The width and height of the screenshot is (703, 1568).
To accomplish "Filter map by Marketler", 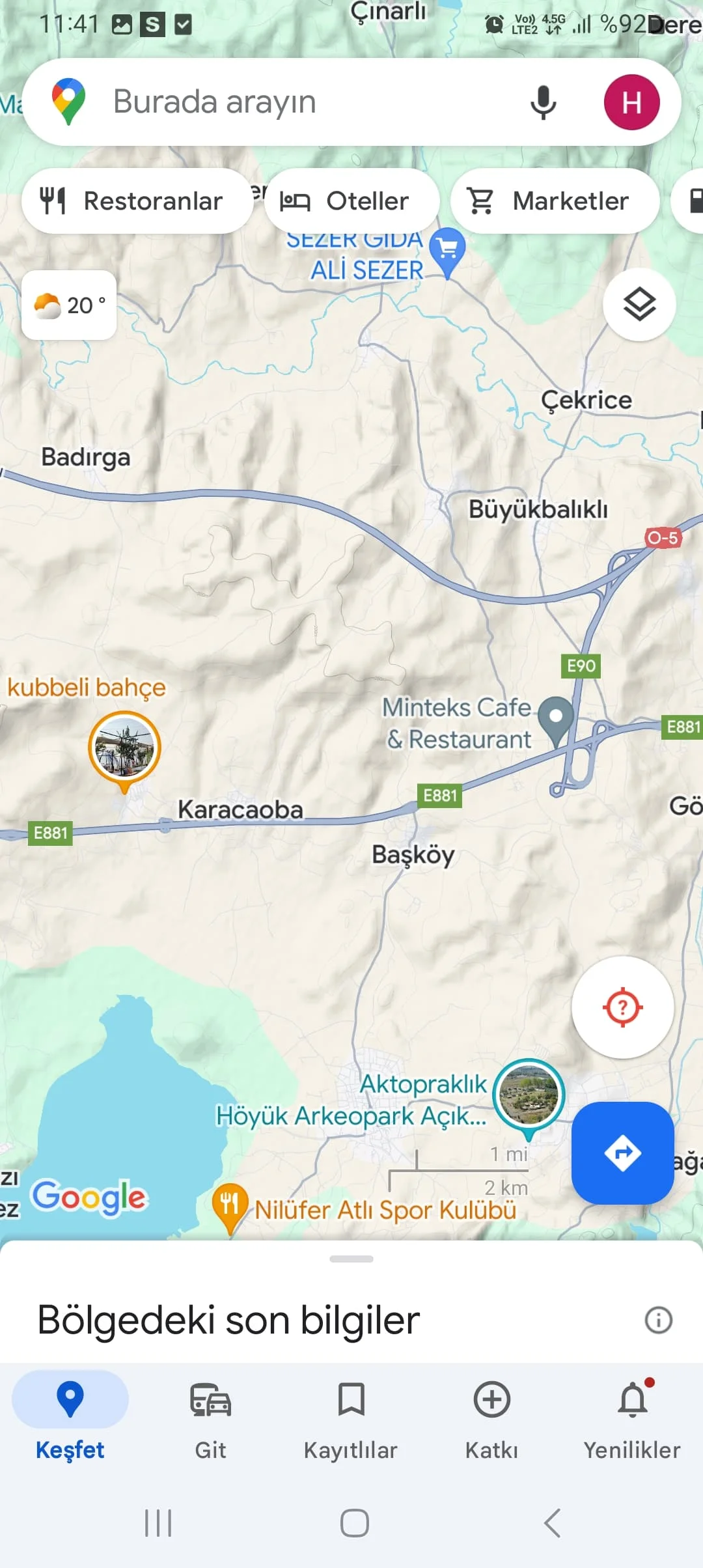I will pyautogui.click(x=554, y=200).
